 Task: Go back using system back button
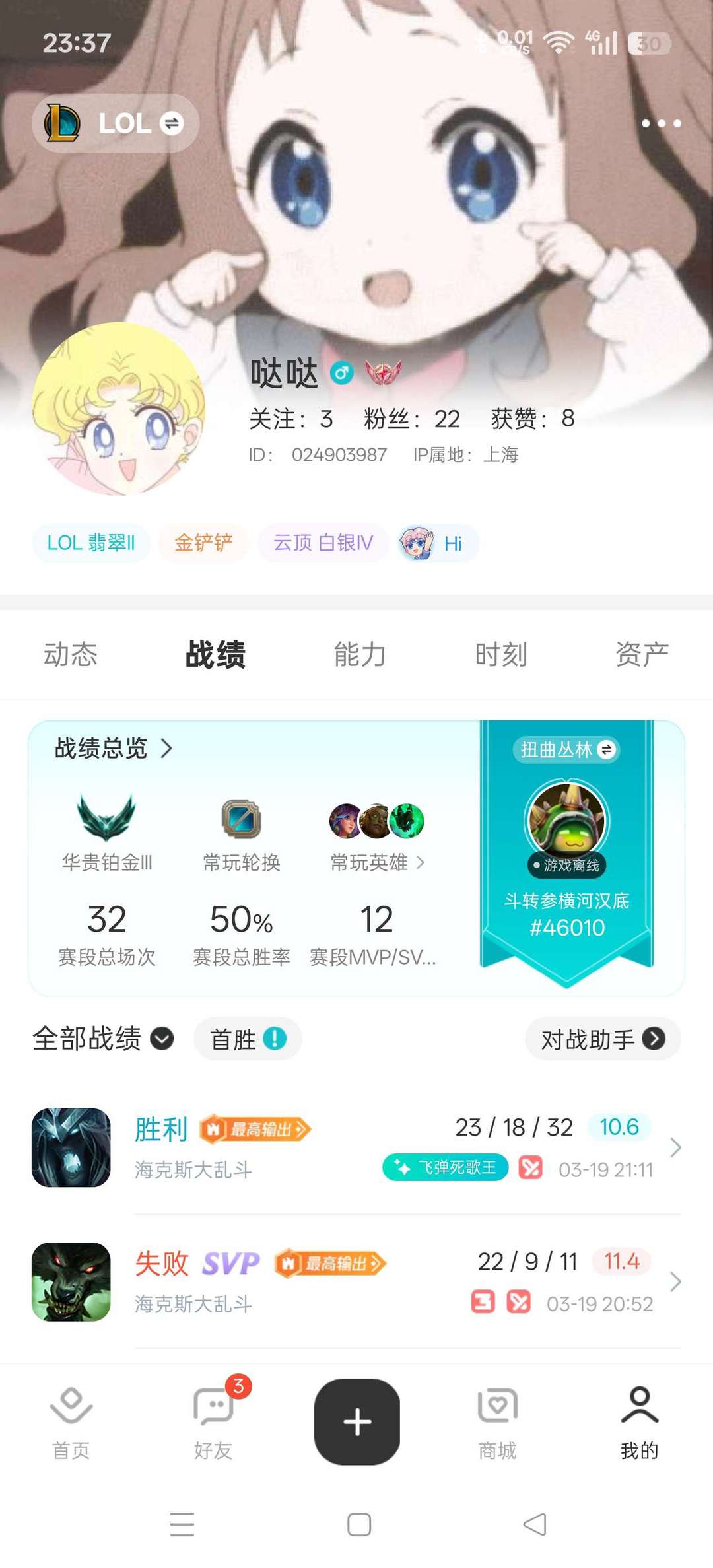click(x=535, y=1524)
